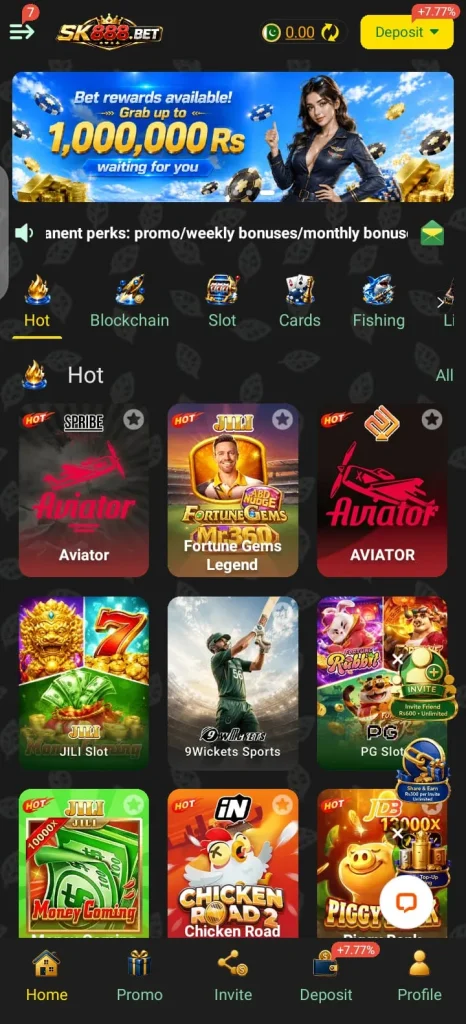The height and width of the screenshot is (1024, 466).
Task: Refresh the wallet balance
Action: [x=331, y=32]
